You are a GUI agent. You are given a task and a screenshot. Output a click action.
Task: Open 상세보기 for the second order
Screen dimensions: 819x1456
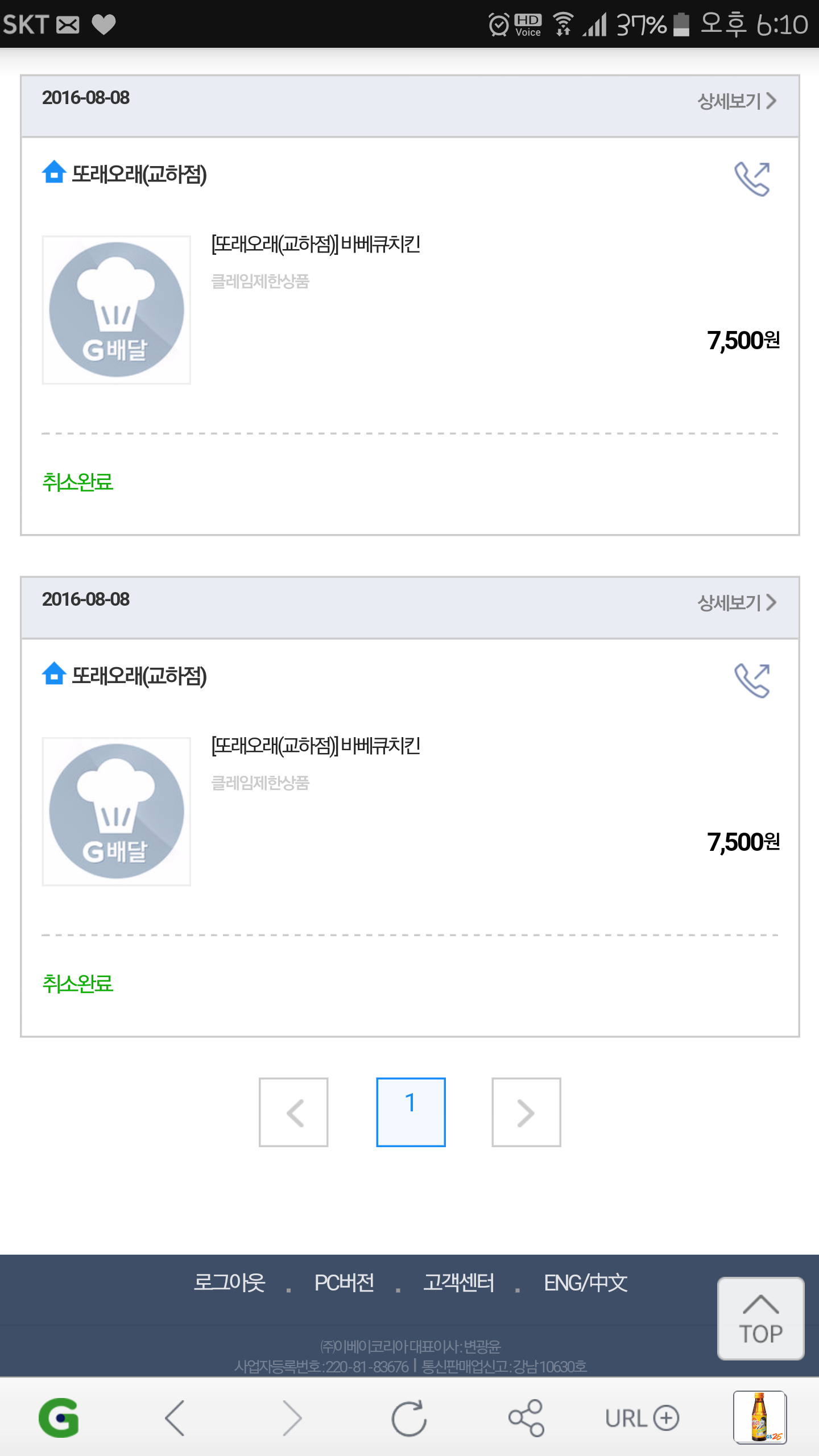737,603
